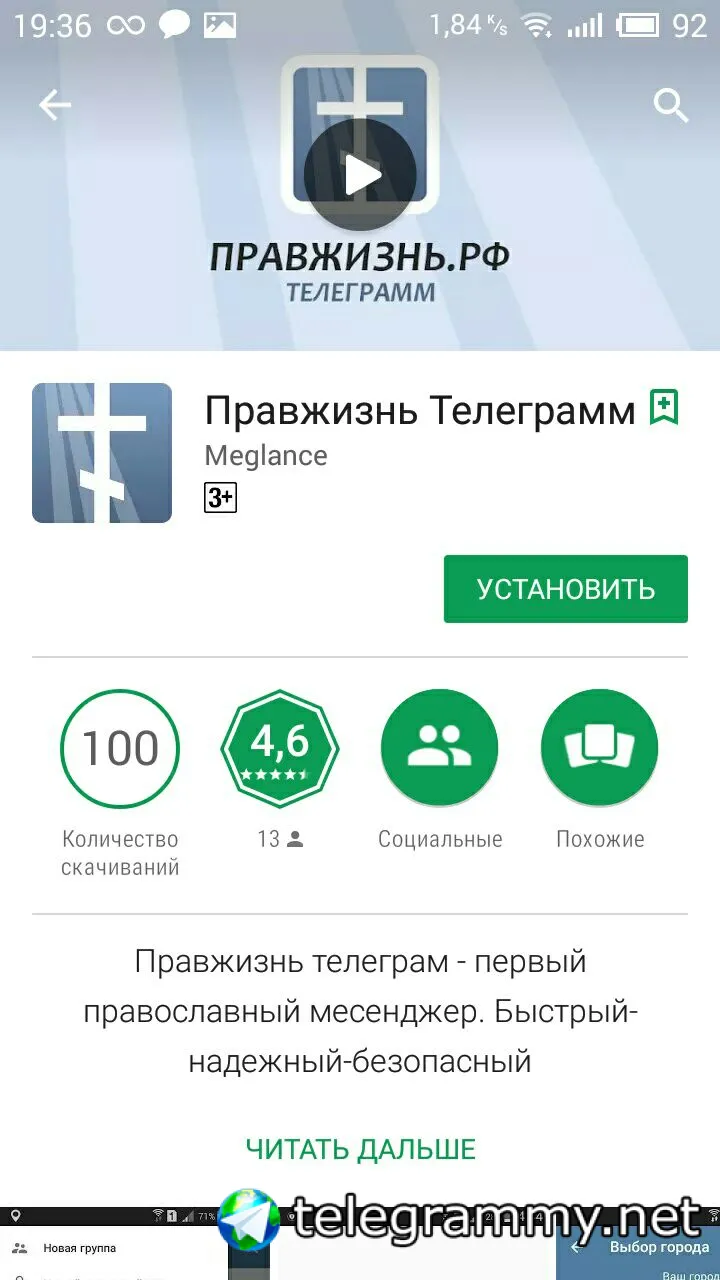This screenshot has width=720, height=1280.
Task: Tap the УСТАНОВИТЬ button
Action: [565, 589]
